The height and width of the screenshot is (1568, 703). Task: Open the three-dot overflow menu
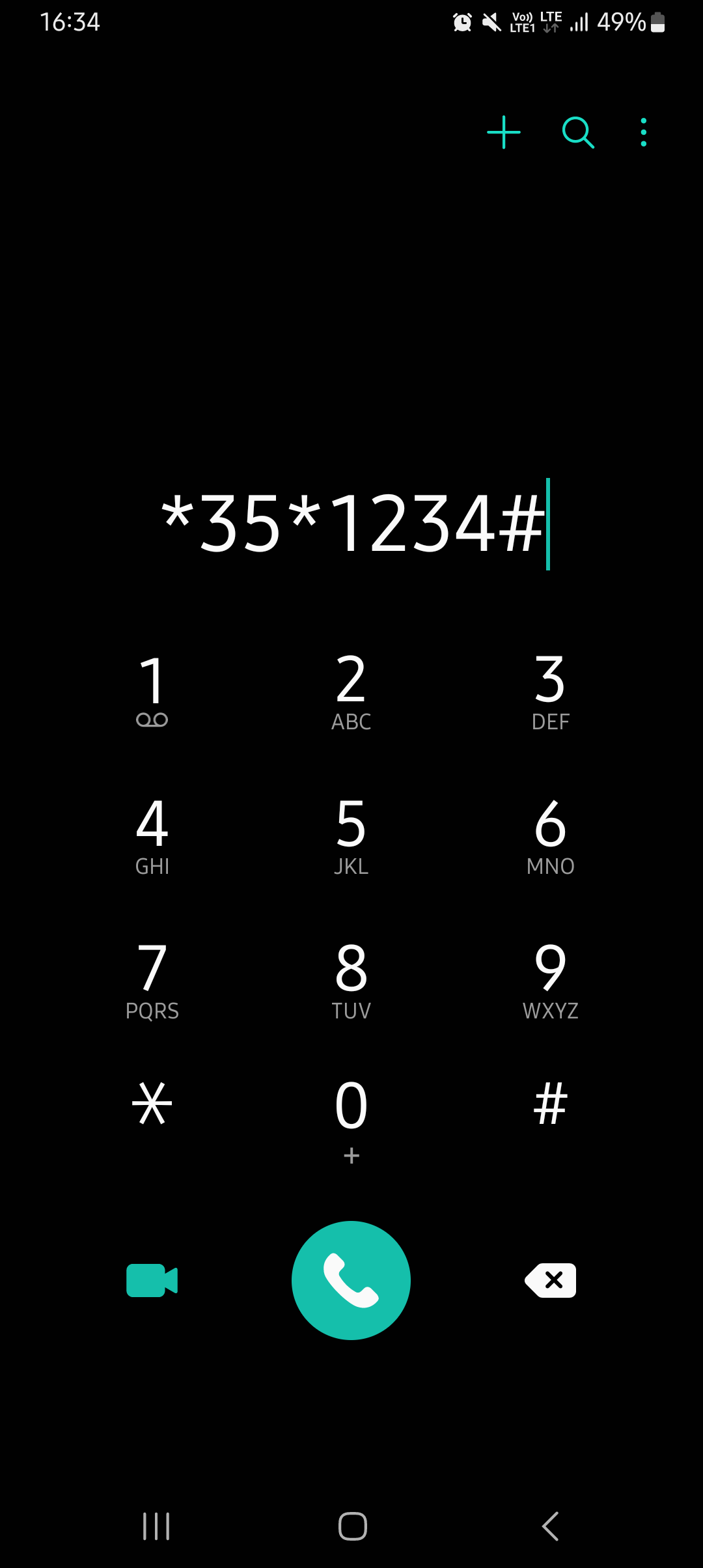coord(643,132)
